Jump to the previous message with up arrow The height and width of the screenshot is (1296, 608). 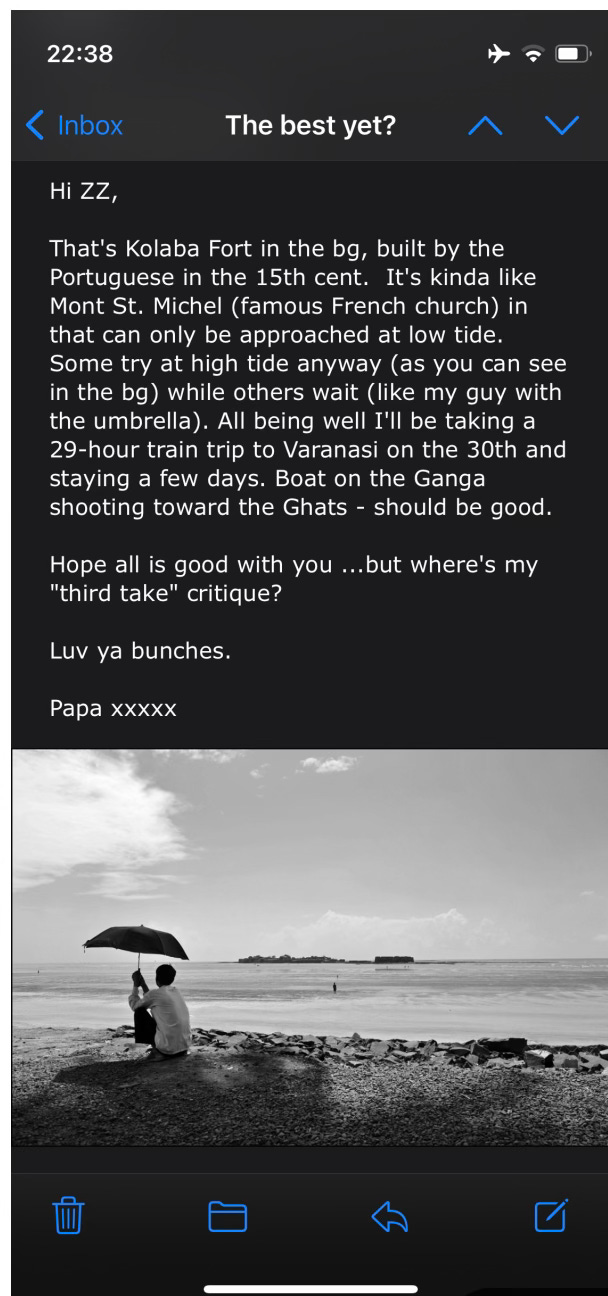pyautogui.click(x=486, y=125)
